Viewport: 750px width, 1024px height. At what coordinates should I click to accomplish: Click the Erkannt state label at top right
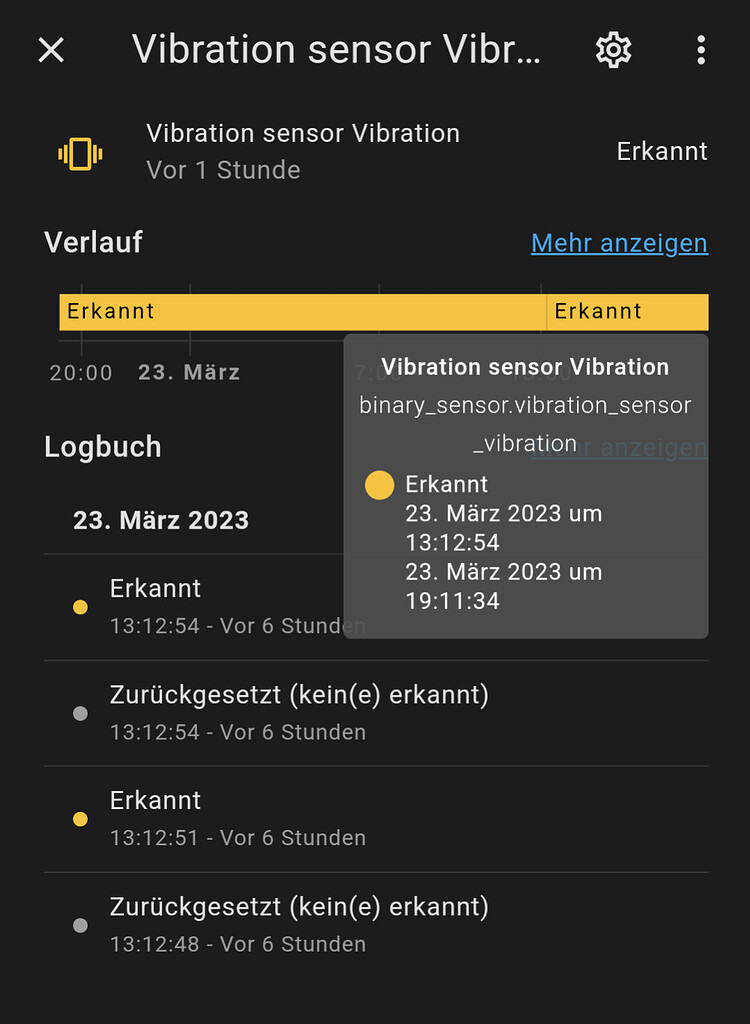661,151
